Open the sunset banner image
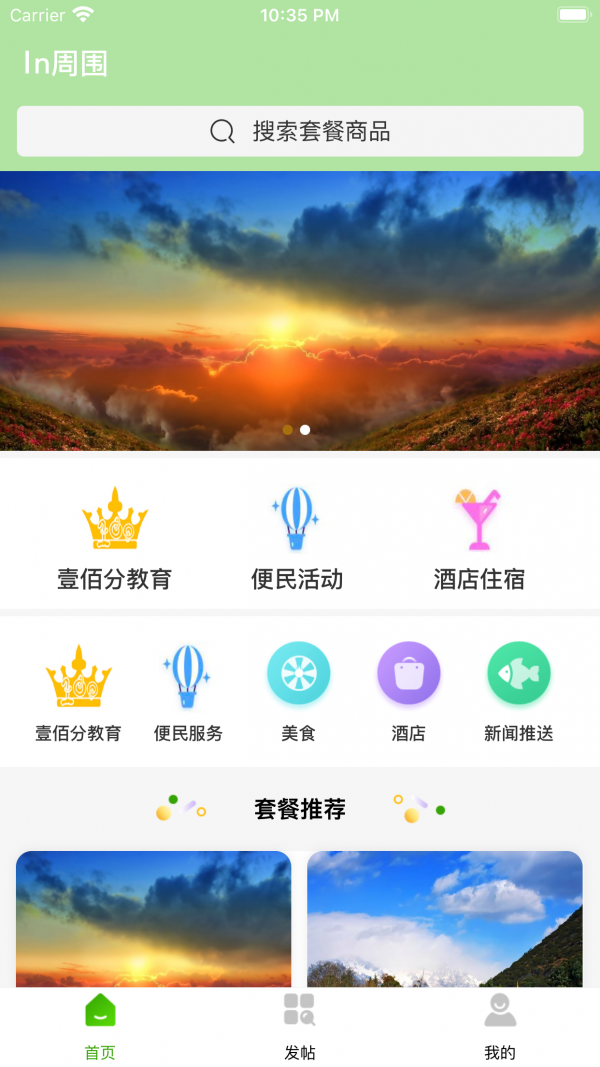Image resolution: width=600 pixels, height=1067 pixels. (x=300, y=310)
